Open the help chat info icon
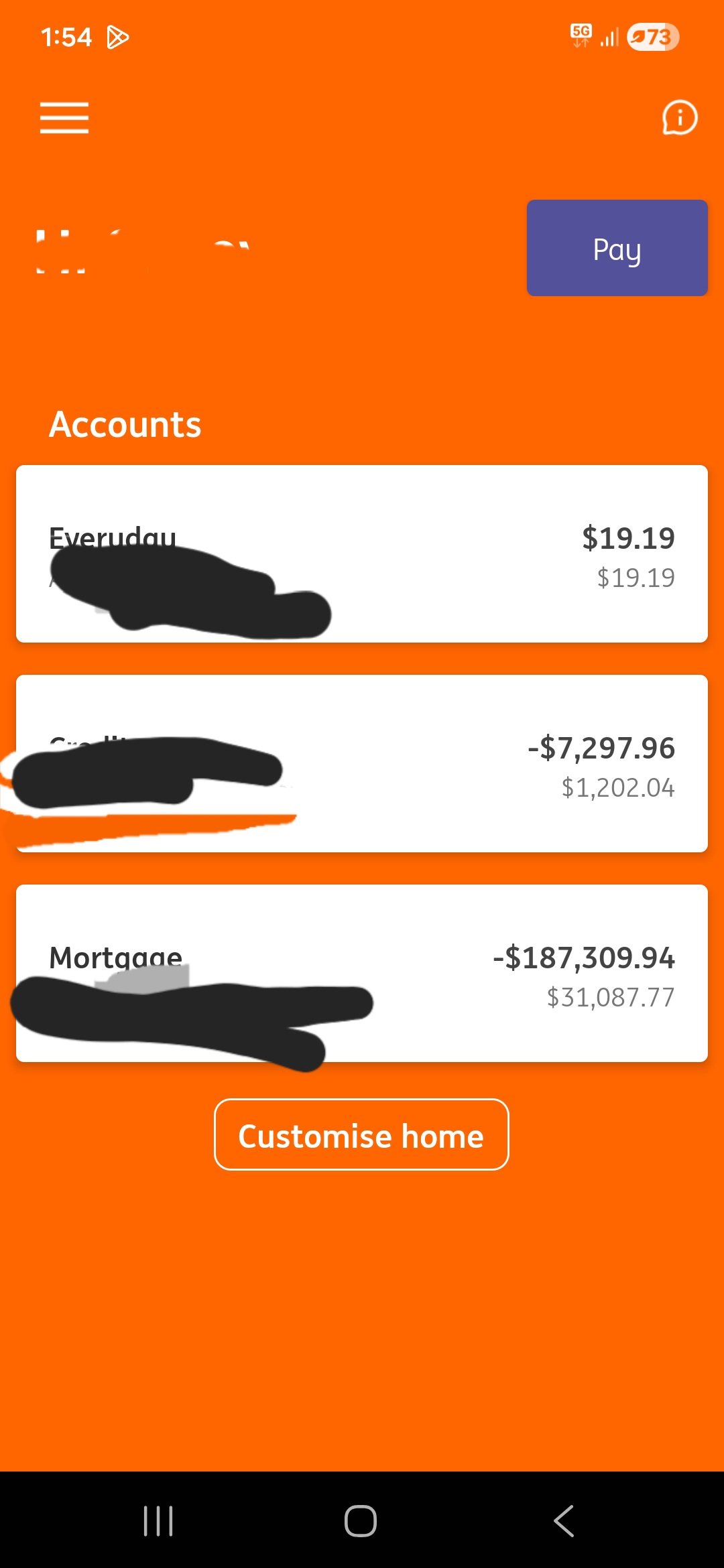This screenshot has height=1568, width=724. click(680, 118)
